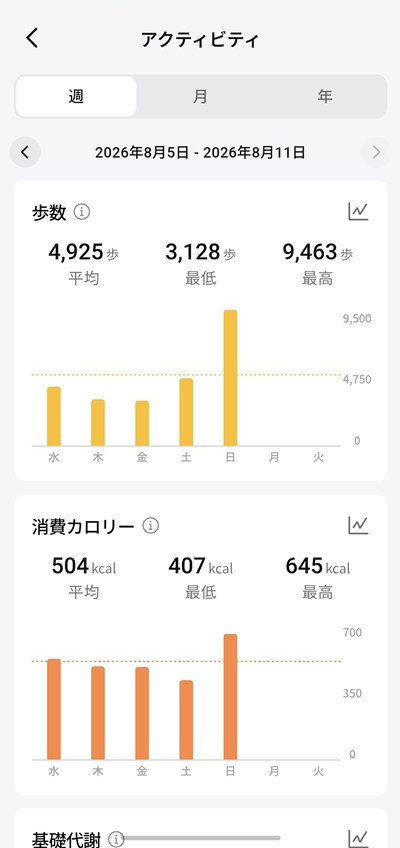The width and height of the screenshot is (400, 848).
Task: Go to the next week's date range
Action: (376, 153)
